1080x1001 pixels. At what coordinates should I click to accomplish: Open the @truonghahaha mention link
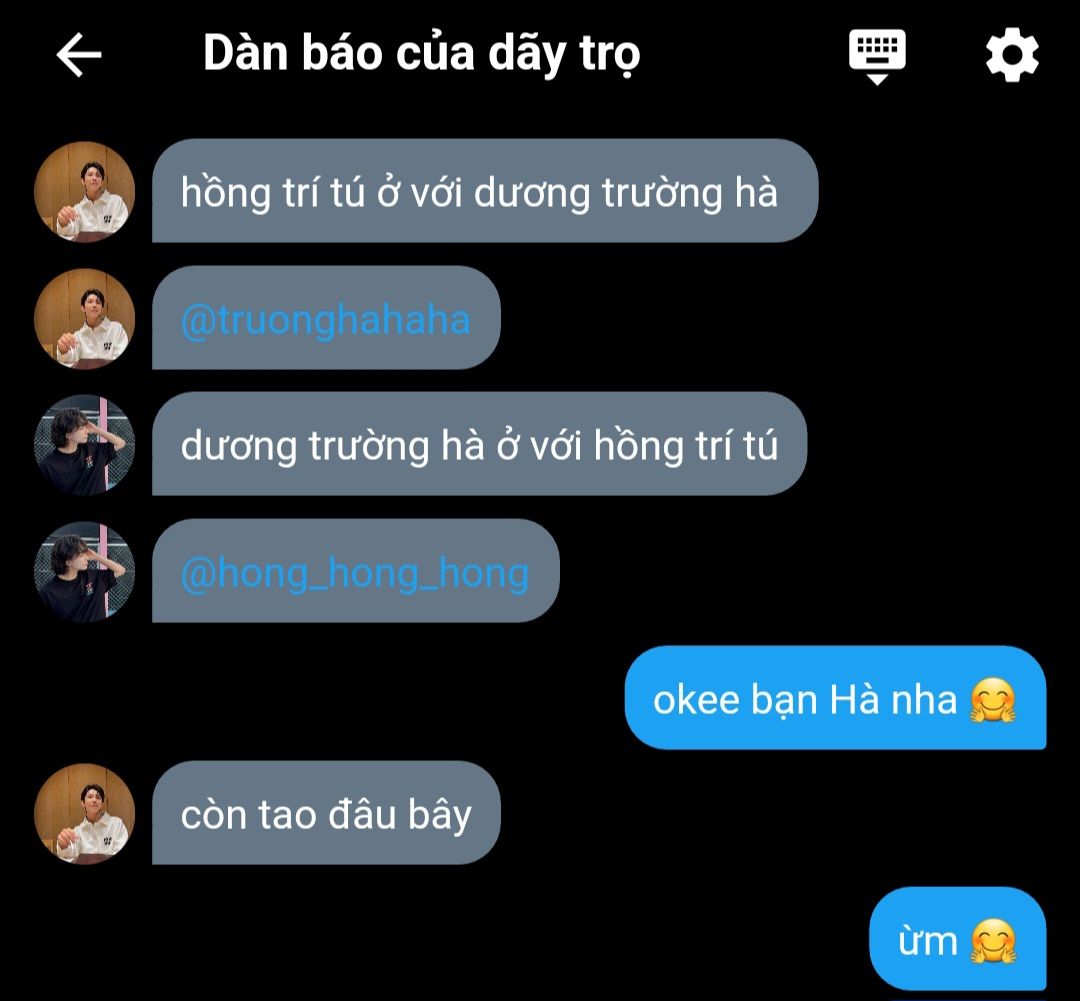coord(325,320)
